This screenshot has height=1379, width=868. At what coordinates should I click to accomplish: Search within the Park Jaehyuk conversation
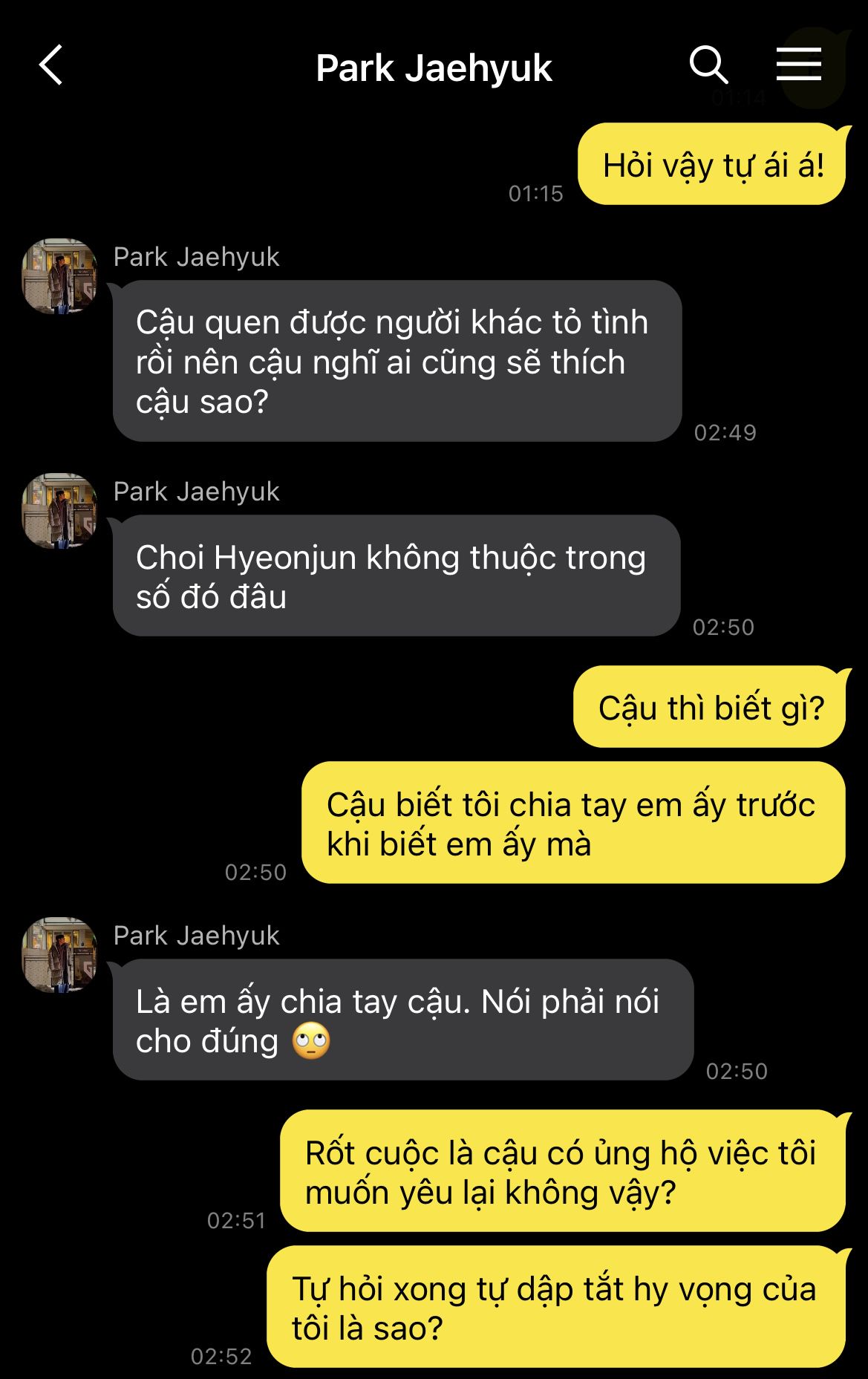tap(708, 65)
